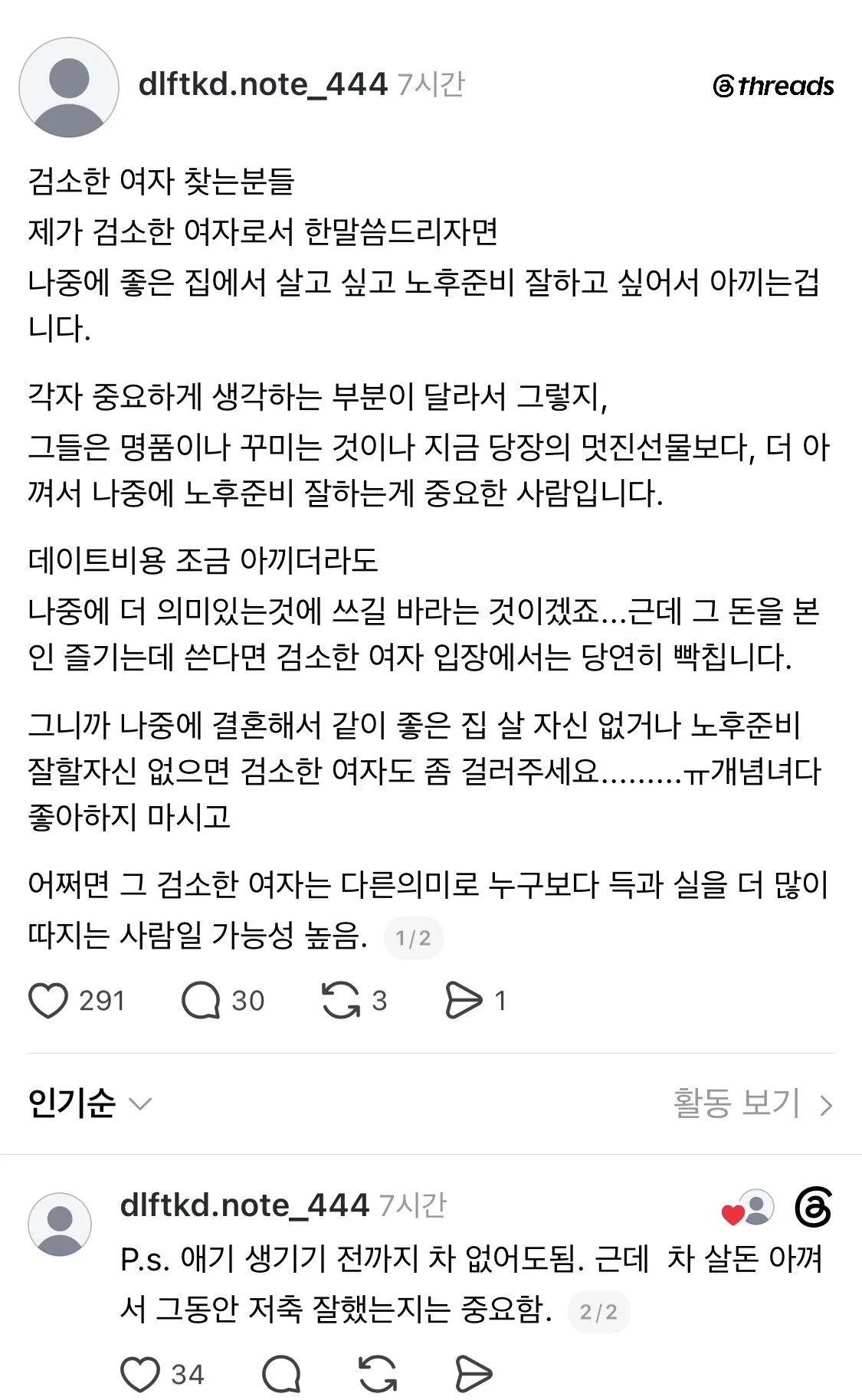Repost the P.s. reply
The image size is (862, 1400).
pos(378,1375)
